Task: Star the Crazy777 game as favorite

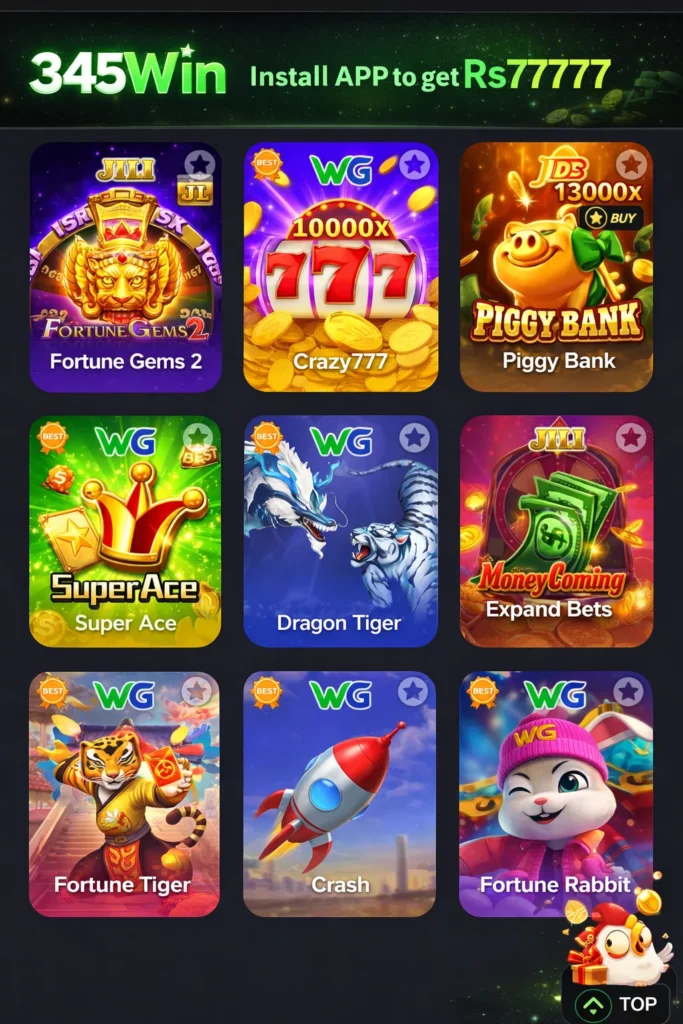Action: click(414, 164)
